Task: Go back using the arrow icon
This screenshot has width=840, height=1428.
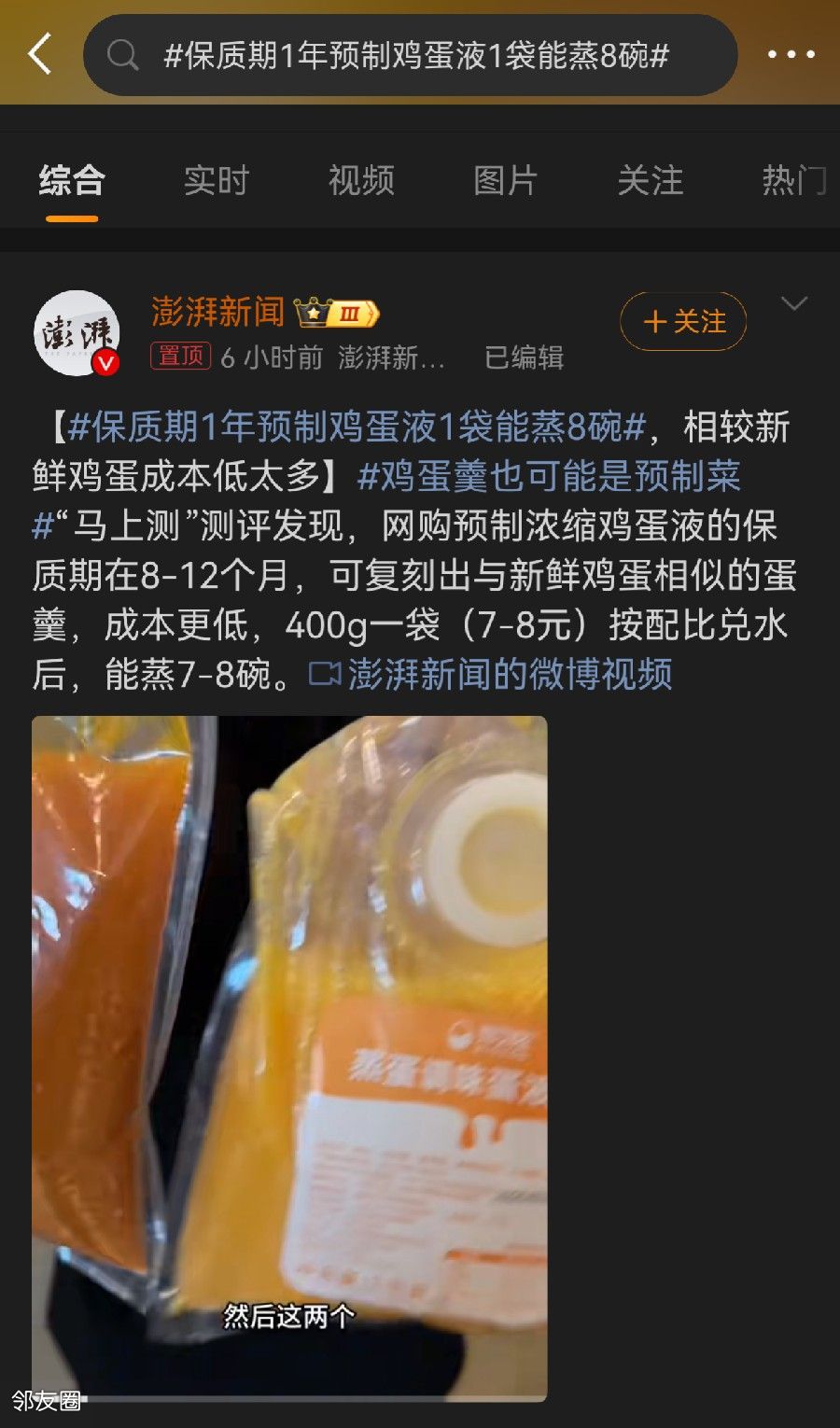Action: (x=40, y=54)
